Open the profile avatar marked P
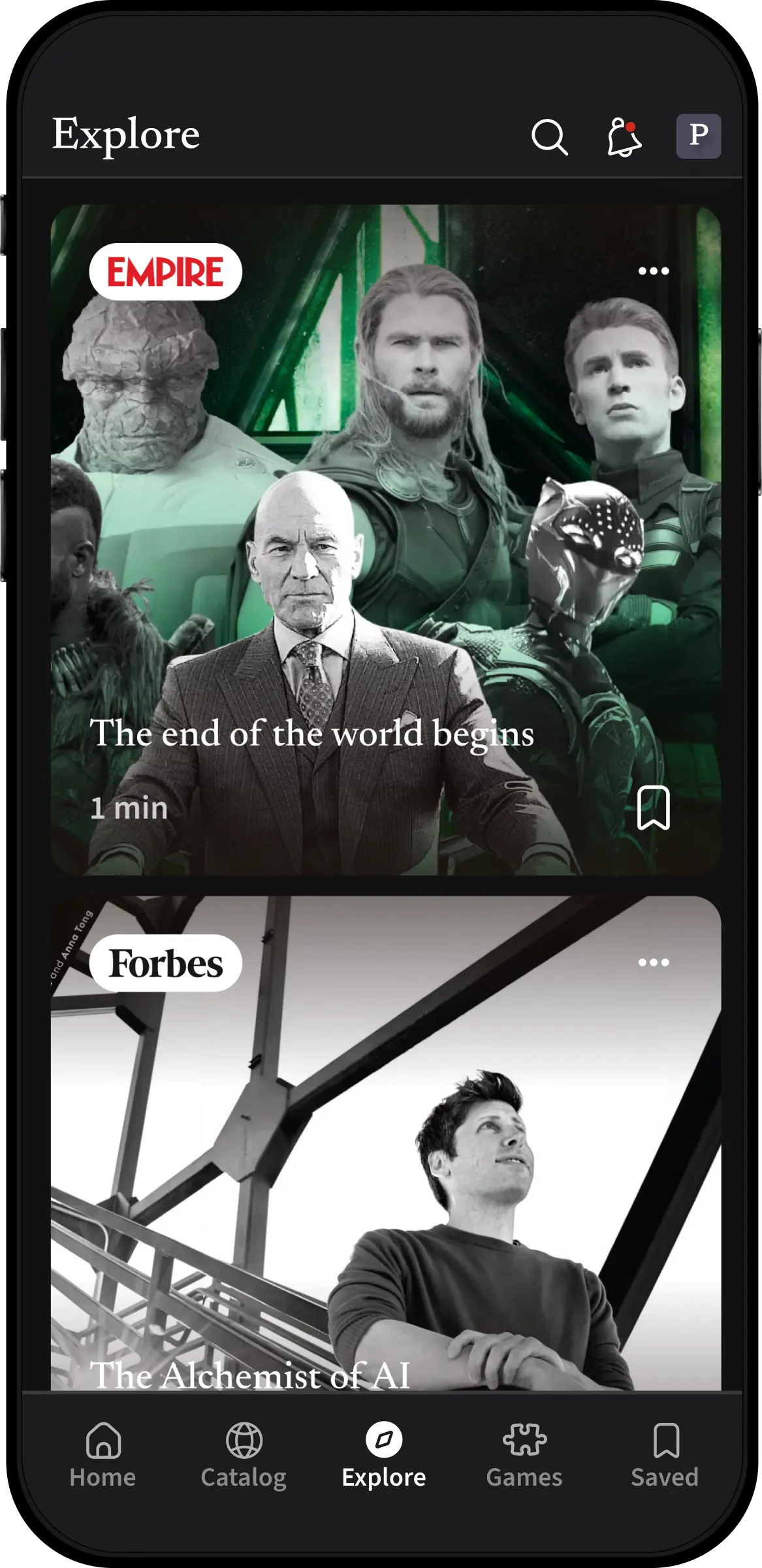Viewport: 762px width, 1568px height. [x=698, y=136]
